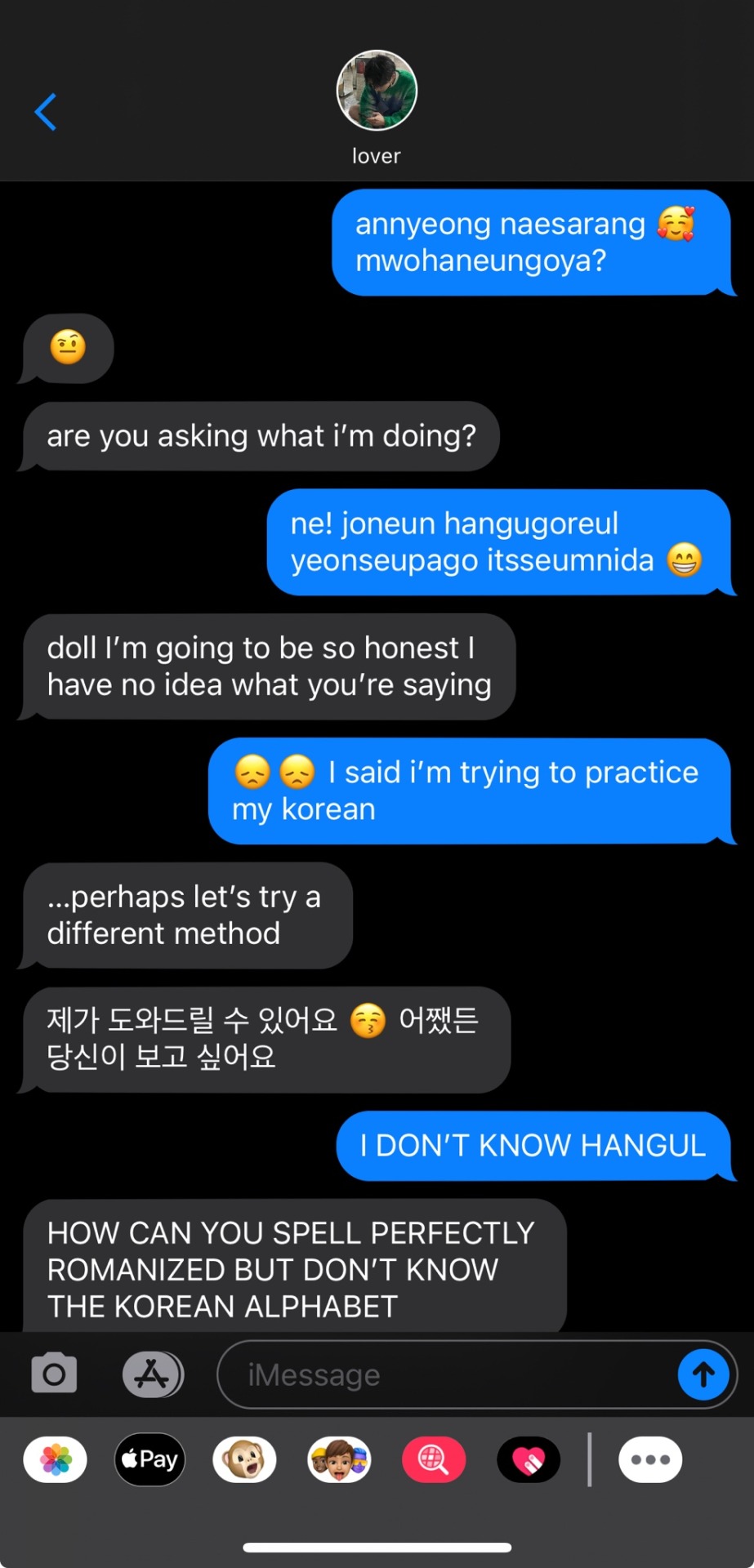The width and height of the screenshot is (754, 1568).
Task: Send the message with the arrow button
Action: click(703, 1375)
